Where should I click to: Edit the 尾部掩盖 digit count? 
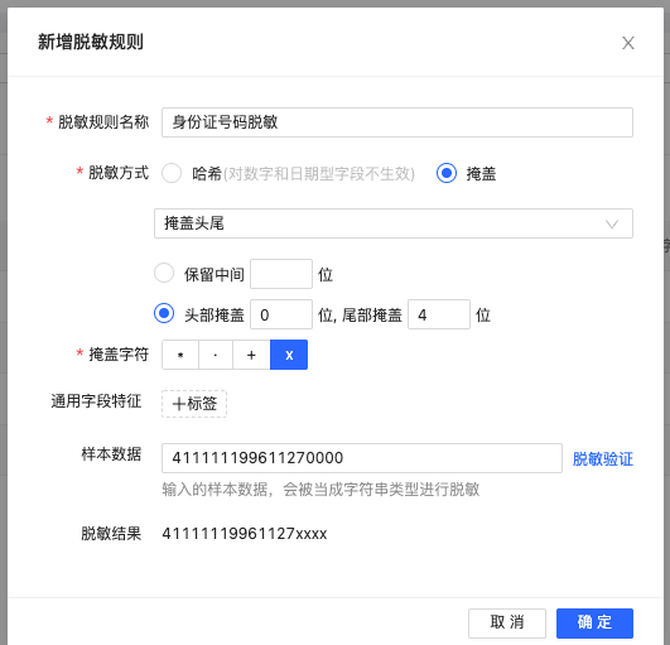(x=439, y=315)
